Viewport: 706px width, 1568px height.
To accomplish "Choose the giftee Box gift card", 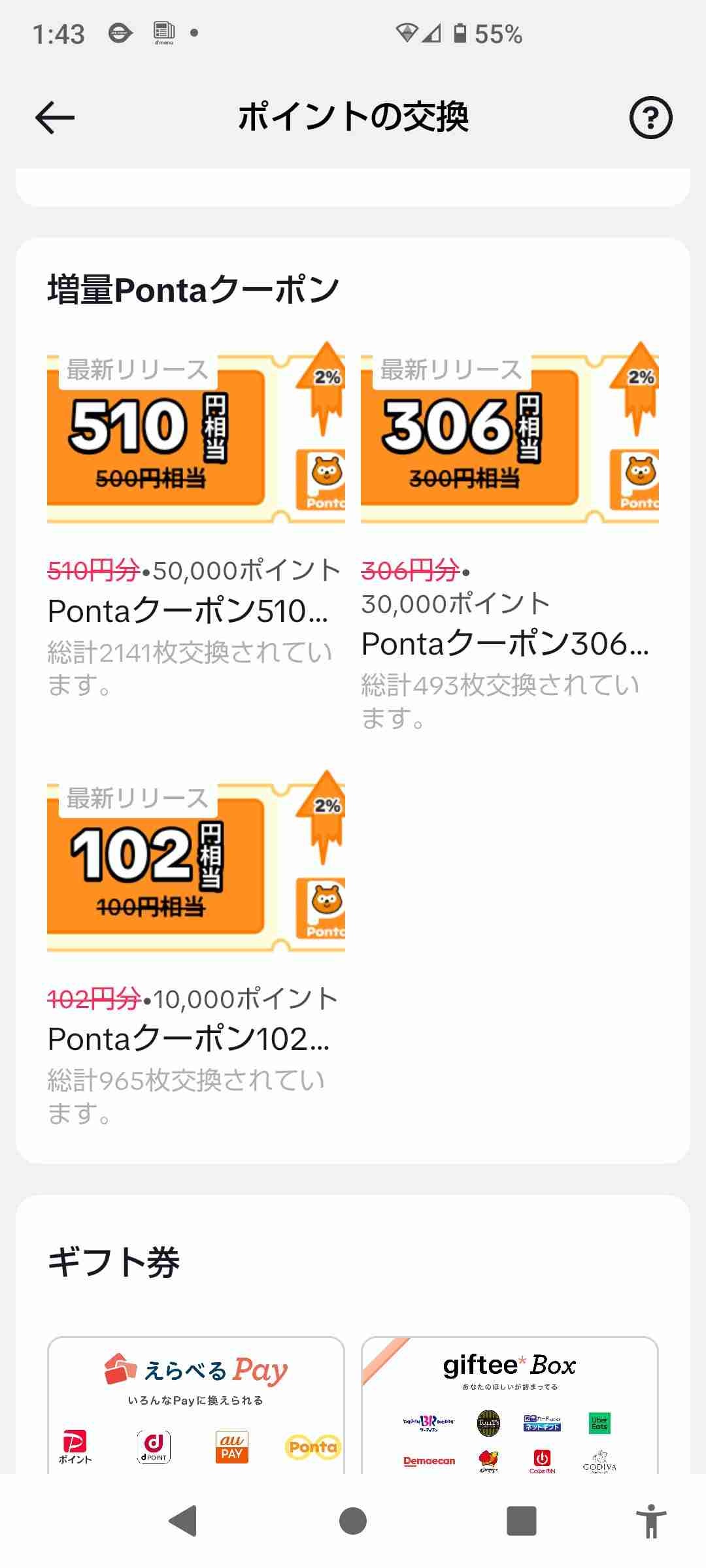I will pyautogui.click(x=509, y=1405).
